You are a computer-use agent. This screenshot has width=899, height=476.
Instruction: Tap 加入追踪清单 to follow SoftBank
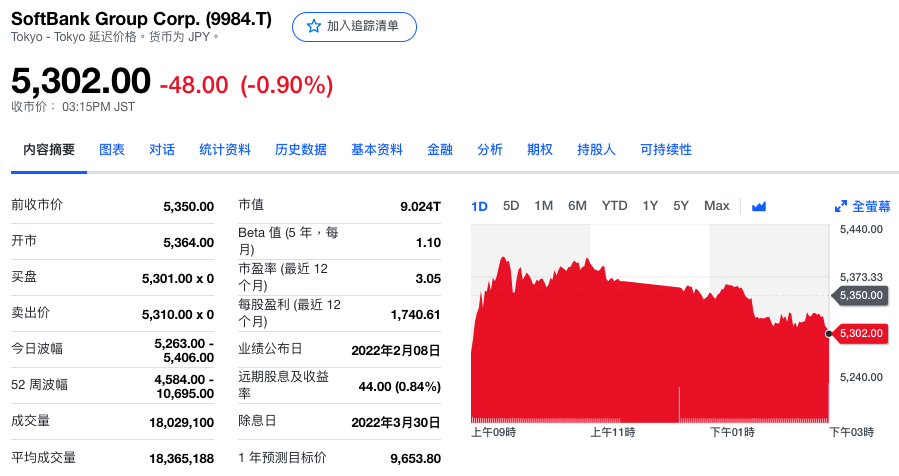tap(354, 27)
